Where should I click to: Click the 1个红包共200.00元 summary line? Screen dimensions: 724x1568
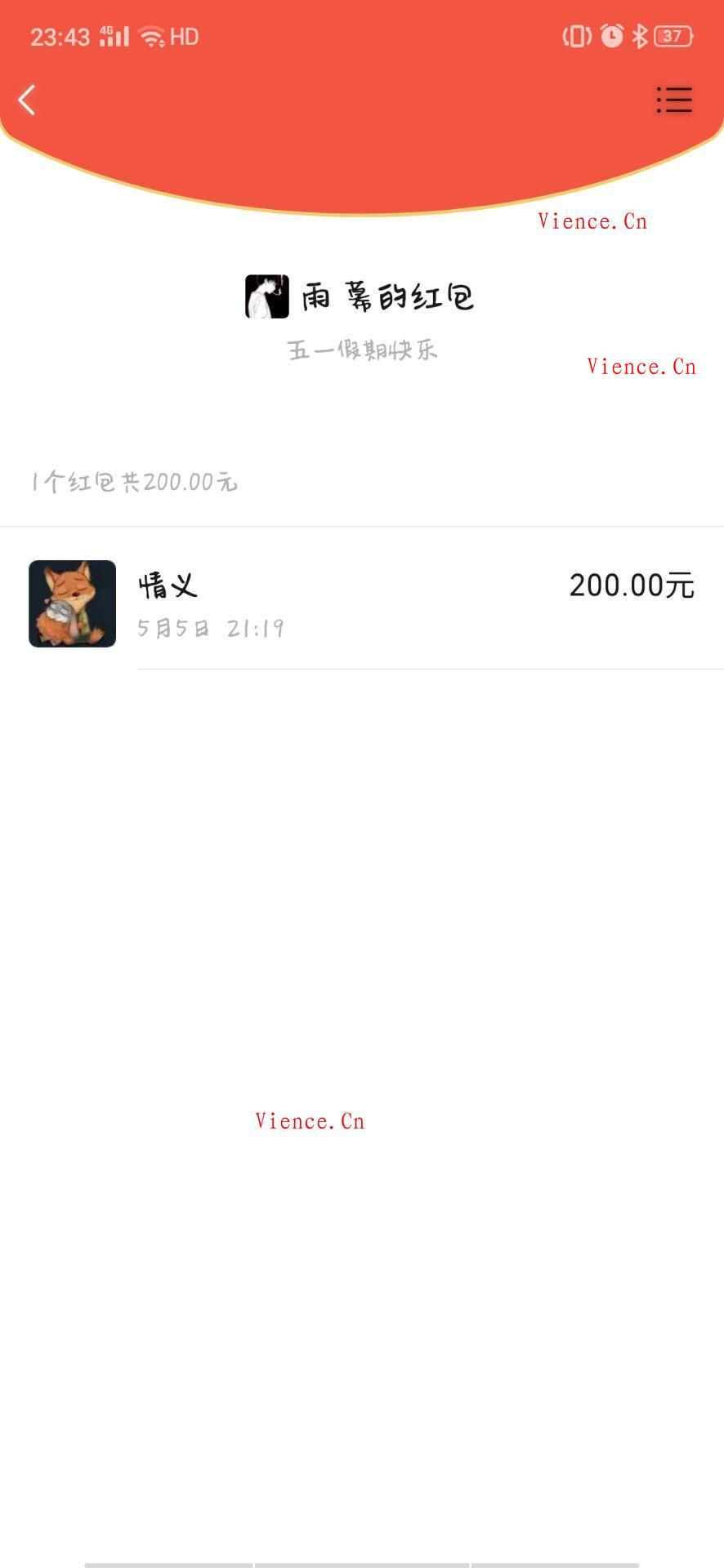click(135, 482)
